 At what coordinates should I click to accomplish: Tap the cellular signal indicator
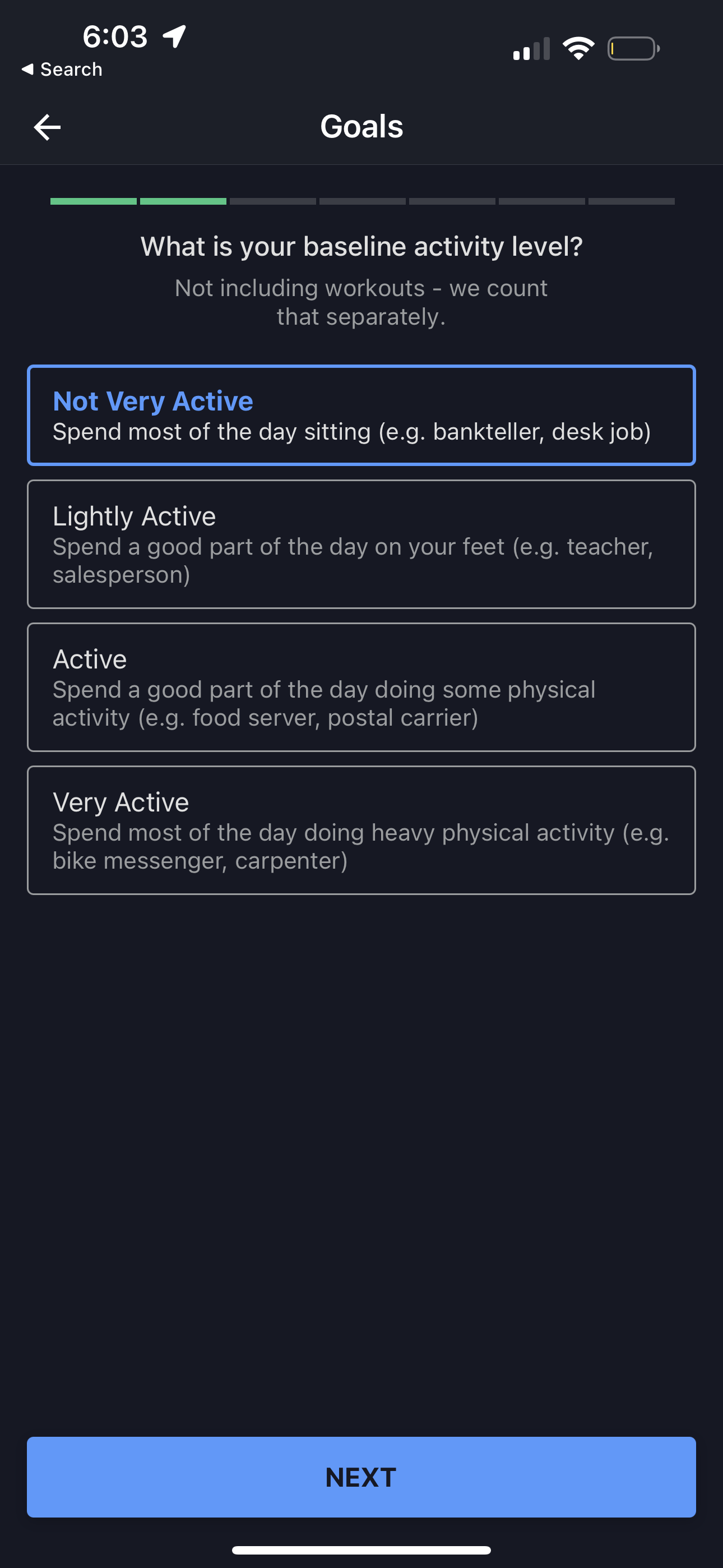pos(531,49)
